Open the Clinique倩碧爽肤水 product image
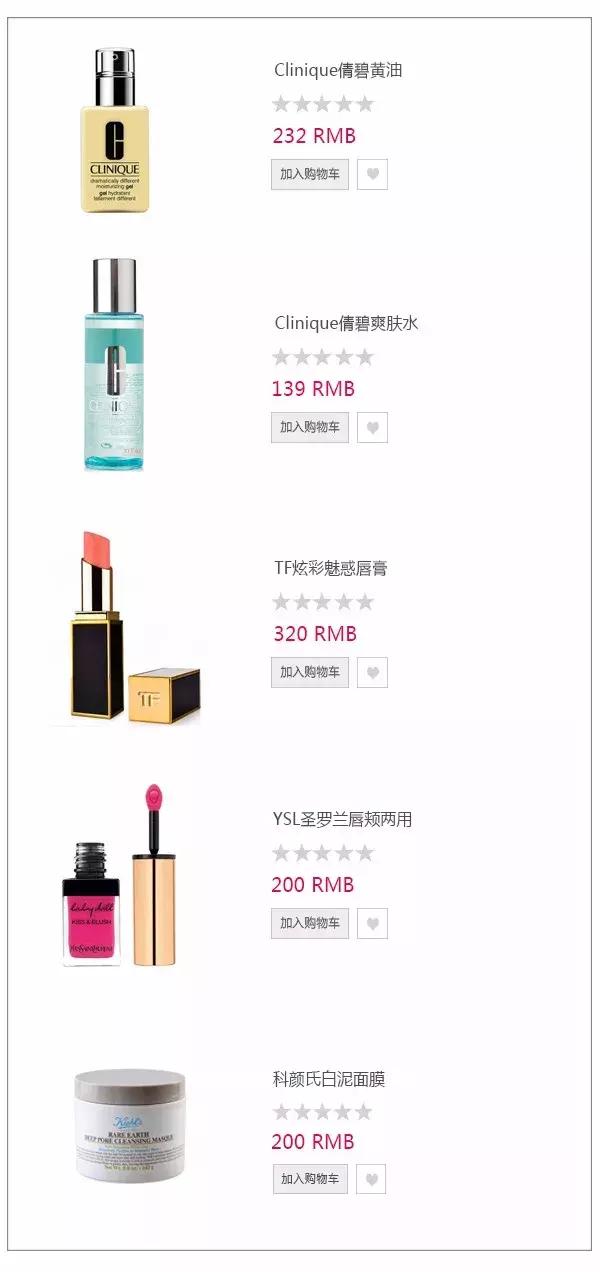The height and width of the screenshot is (1272, 600). (113, 365)
